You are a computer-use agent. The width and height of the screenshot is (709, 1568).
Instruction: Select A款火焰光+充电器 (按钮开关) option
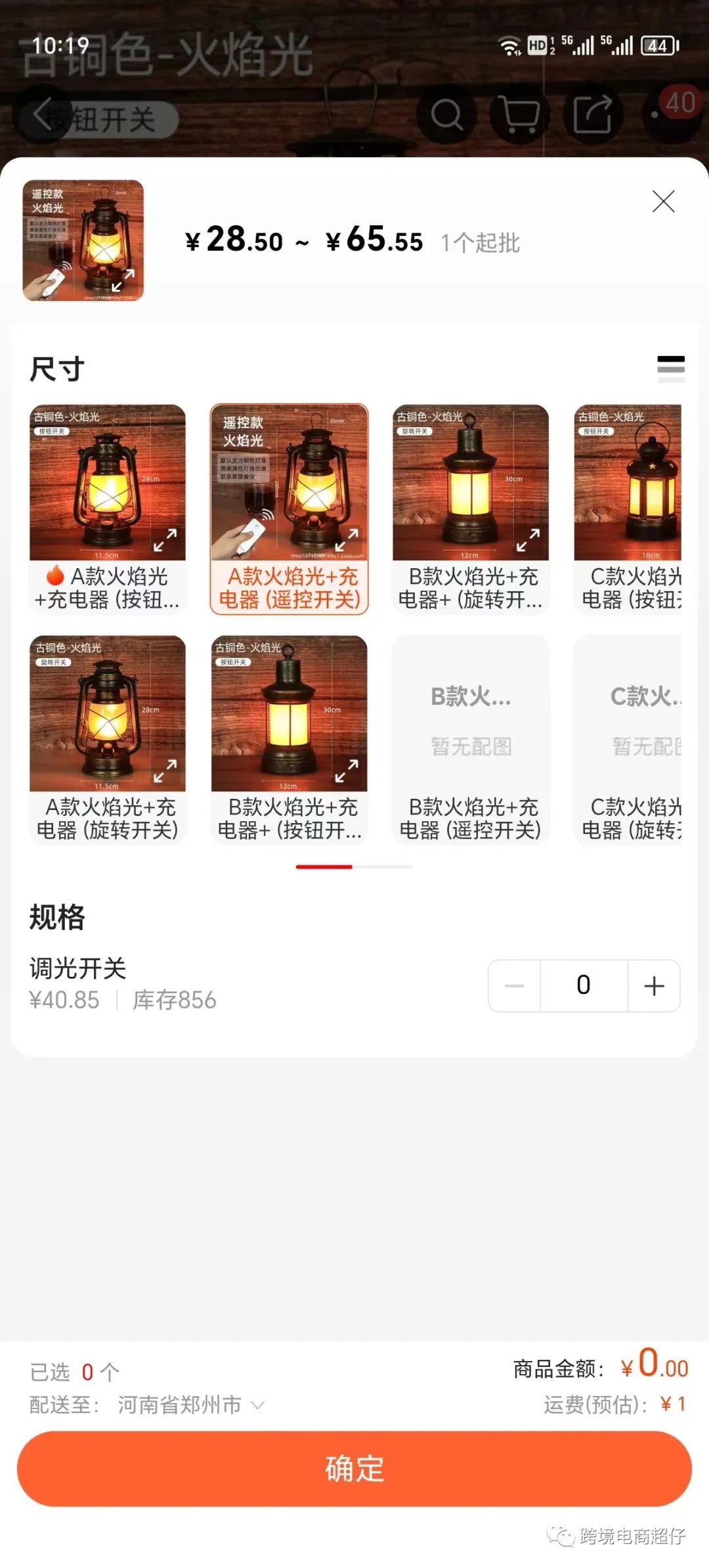coord(108,509)
